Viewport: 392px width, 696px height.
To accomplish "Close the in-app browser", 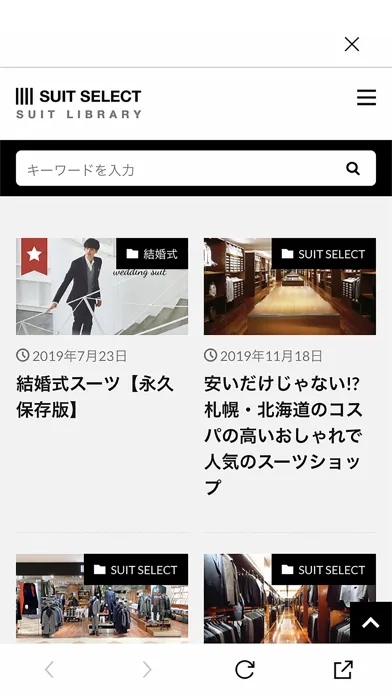I will click(x=352, y=44).
